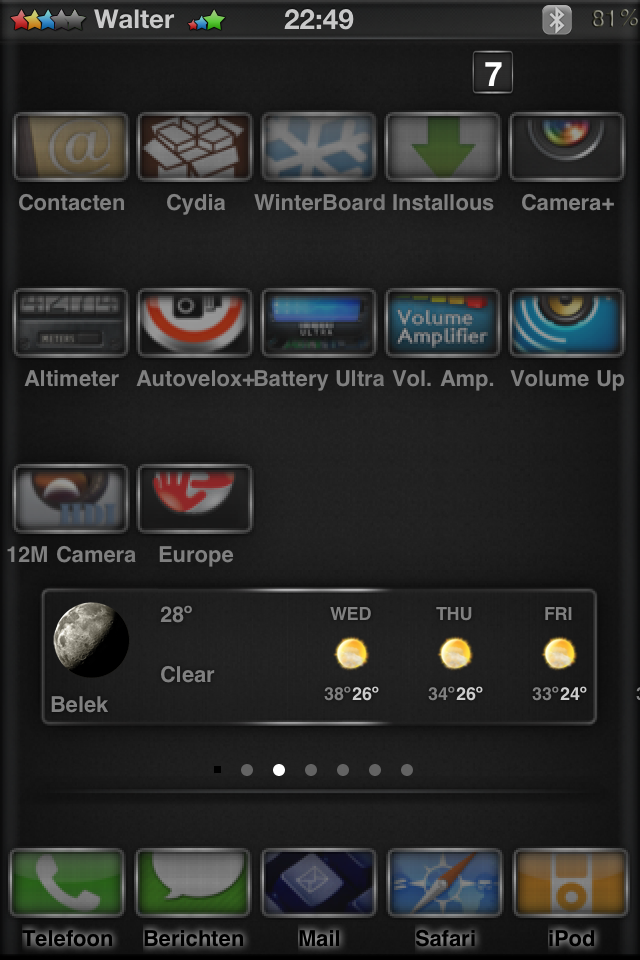640x960 pixels.
Task: Open the Belek weather widget
Action: [x=319, y=657]
